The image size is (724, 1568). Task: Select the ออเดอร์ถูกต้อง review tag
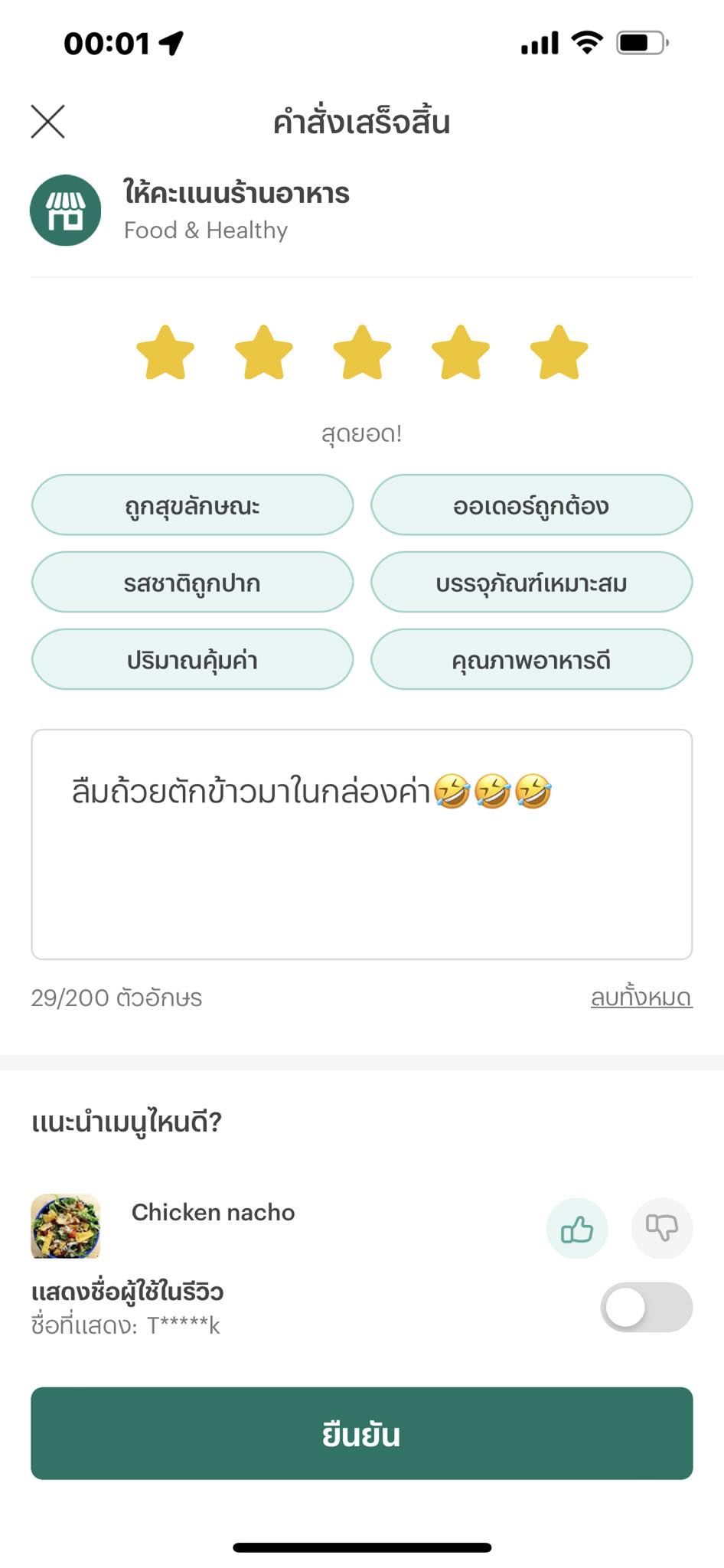tap(531, 505)
